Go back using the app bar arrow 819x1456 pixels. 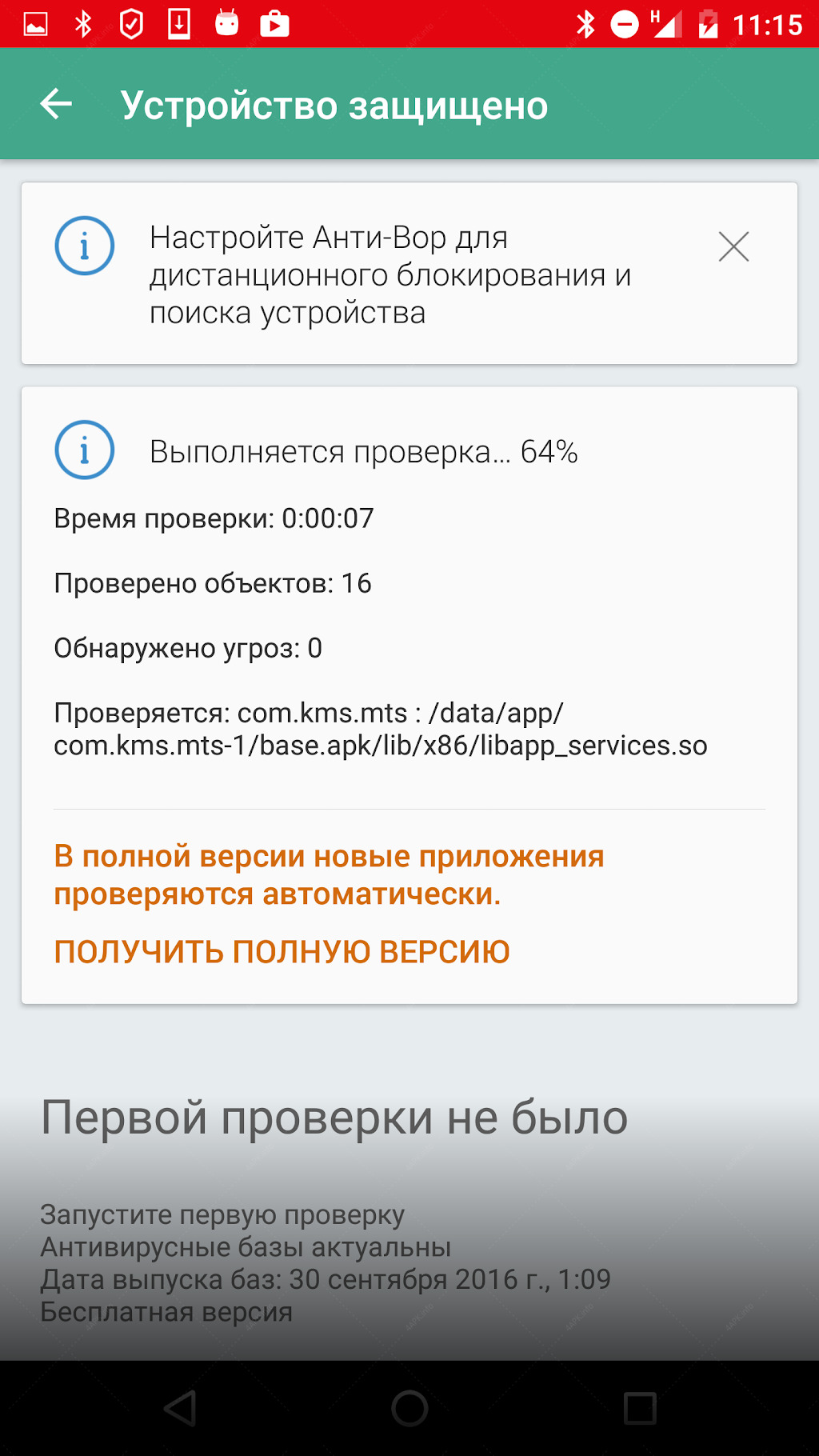click(56, 104)
